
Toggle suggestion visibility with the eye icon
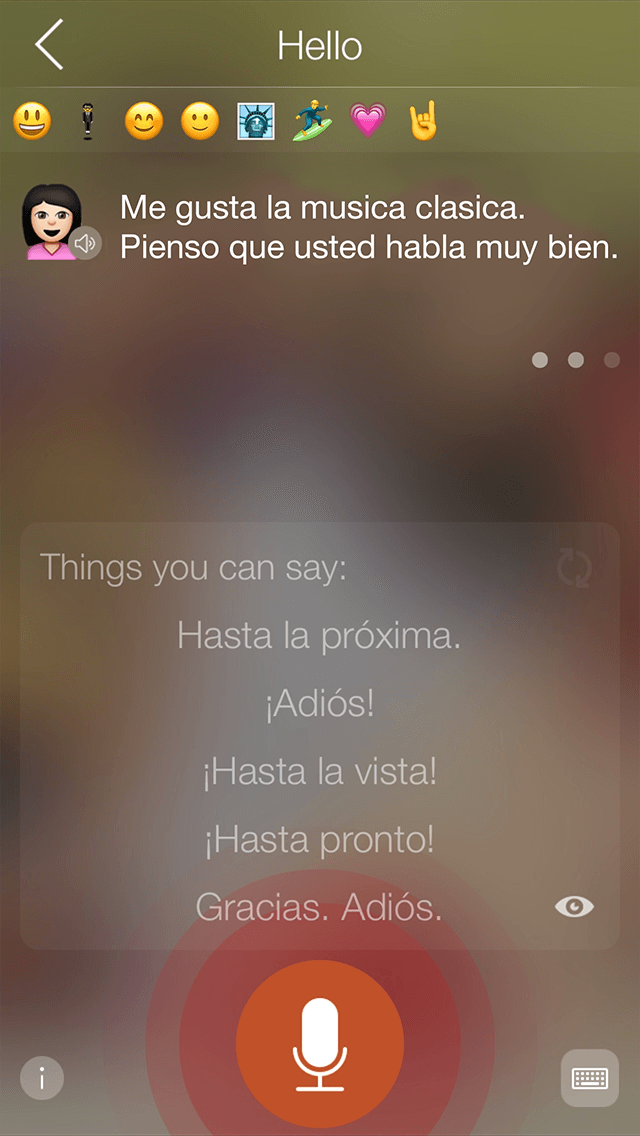tap(574, 906)
